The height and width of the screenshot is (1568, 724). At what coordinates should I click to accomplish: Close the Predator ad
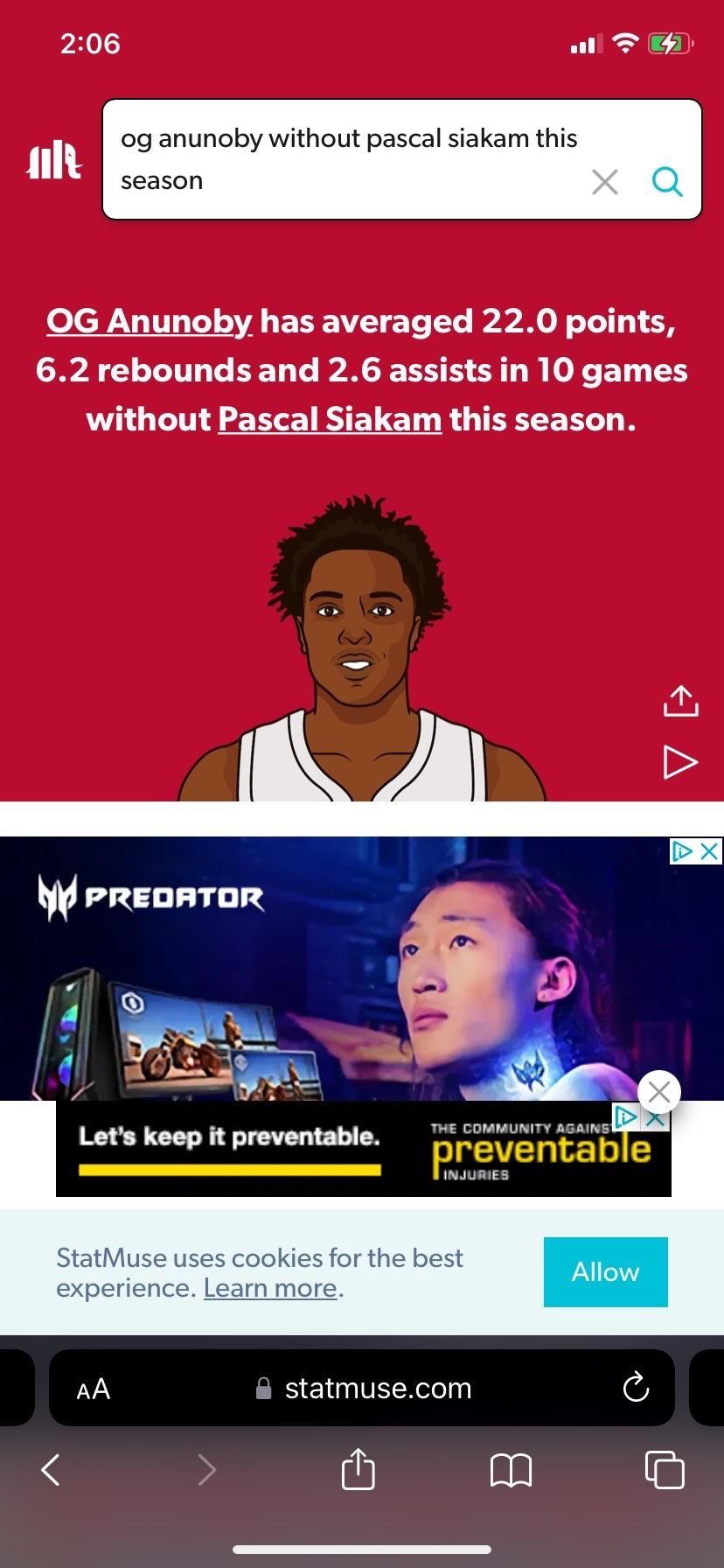710,850
